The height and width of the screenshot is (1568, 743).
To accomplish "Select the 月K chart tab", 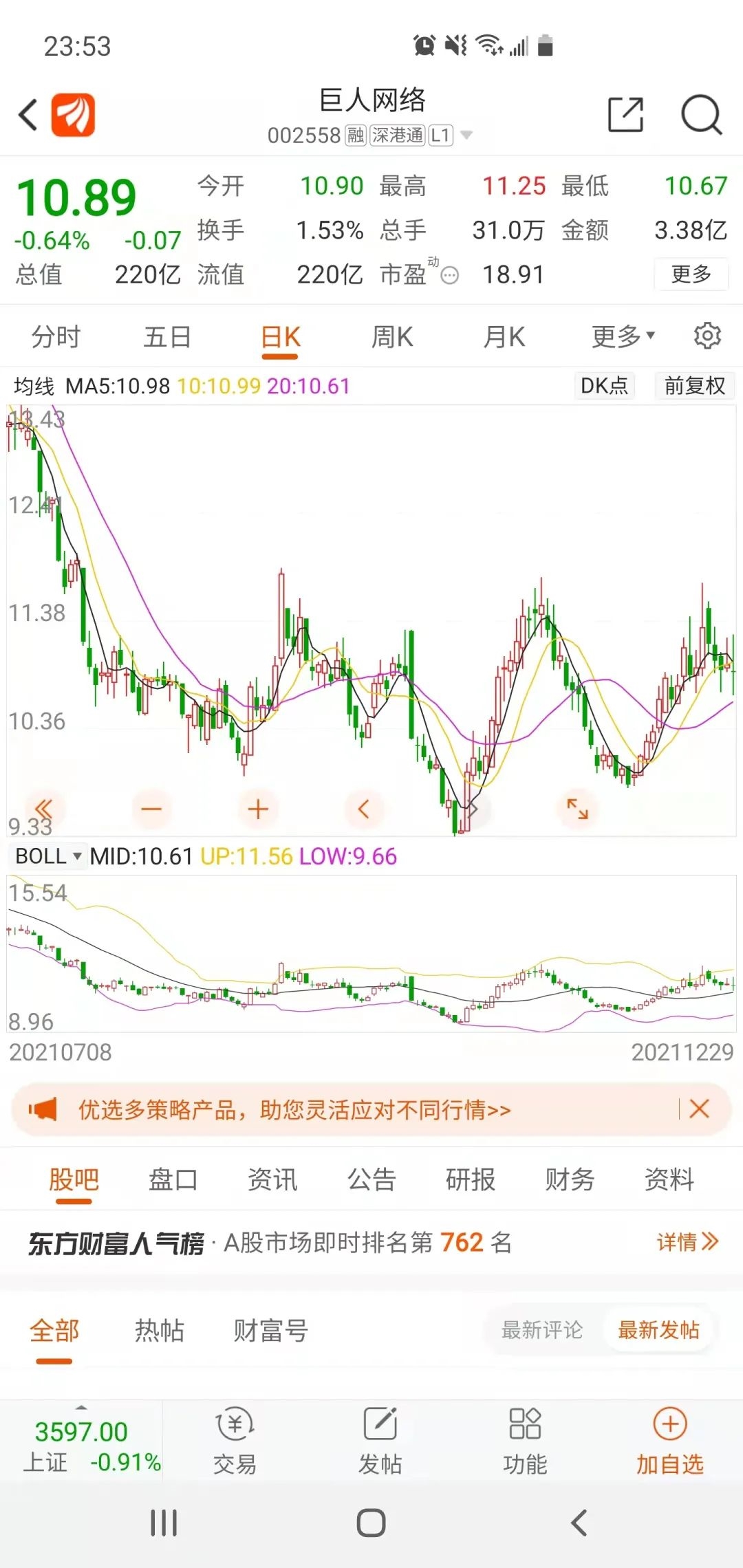I will [x=504, y=338].
